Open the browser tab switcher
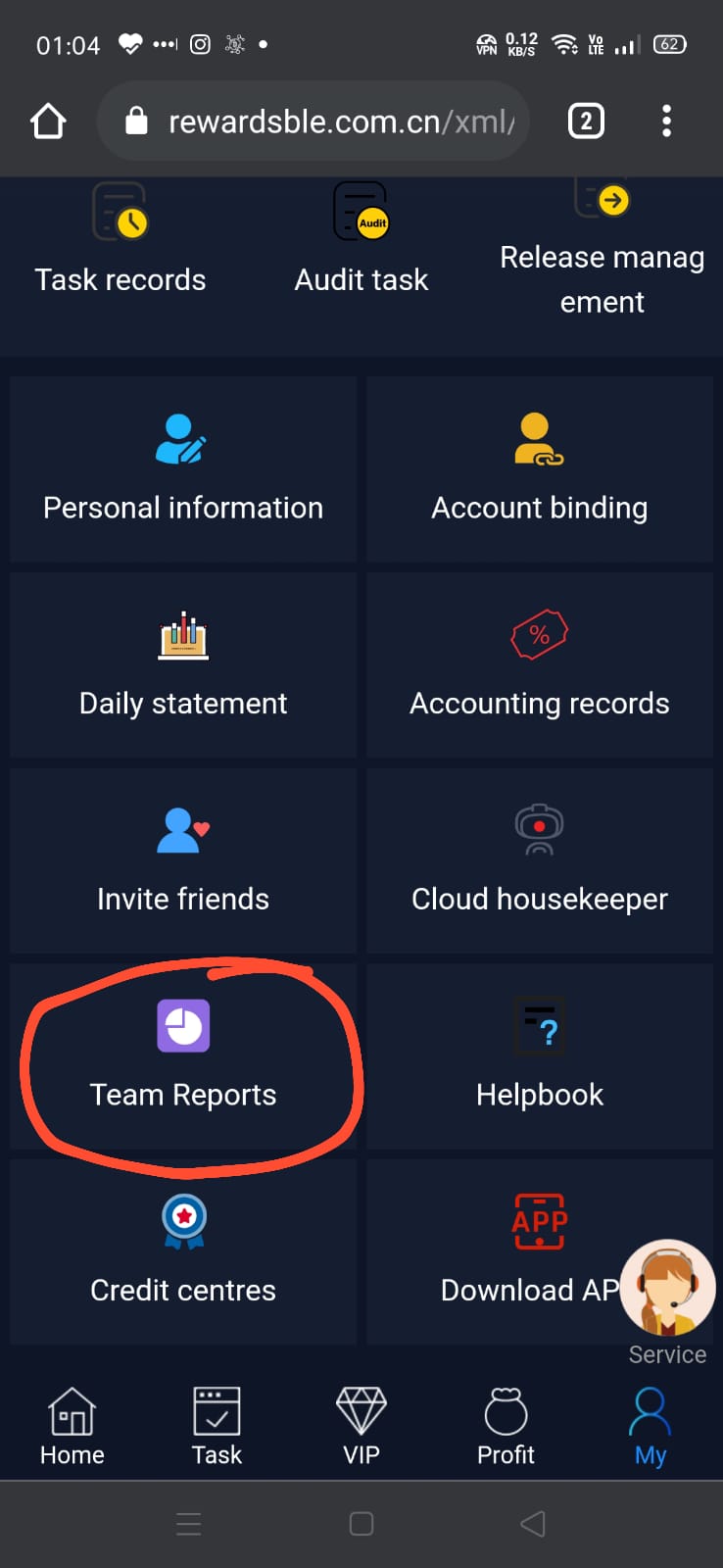Image resolution: width=723 pixels, height=1568 pixels. pyautogui.click(x=586, y=122)
